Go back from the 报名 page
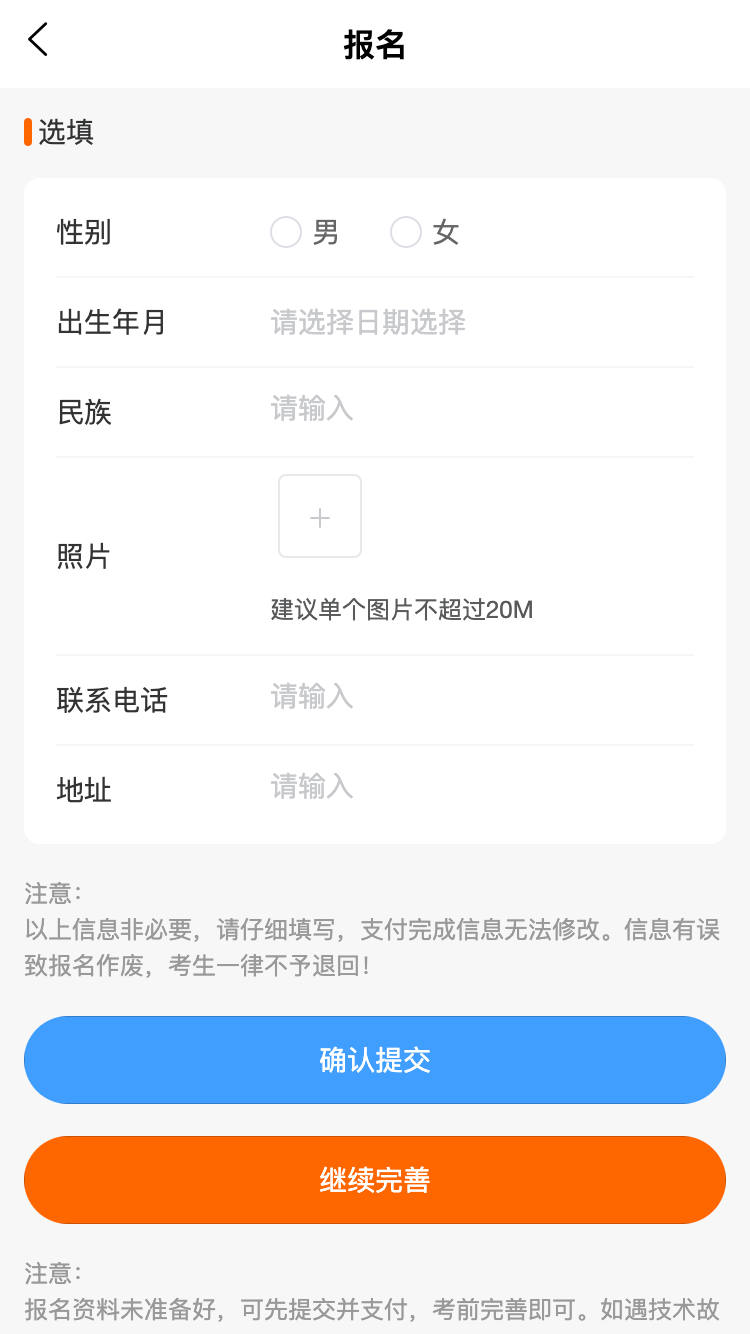The width and height of the screenshot is (750, 1334). 38,41
